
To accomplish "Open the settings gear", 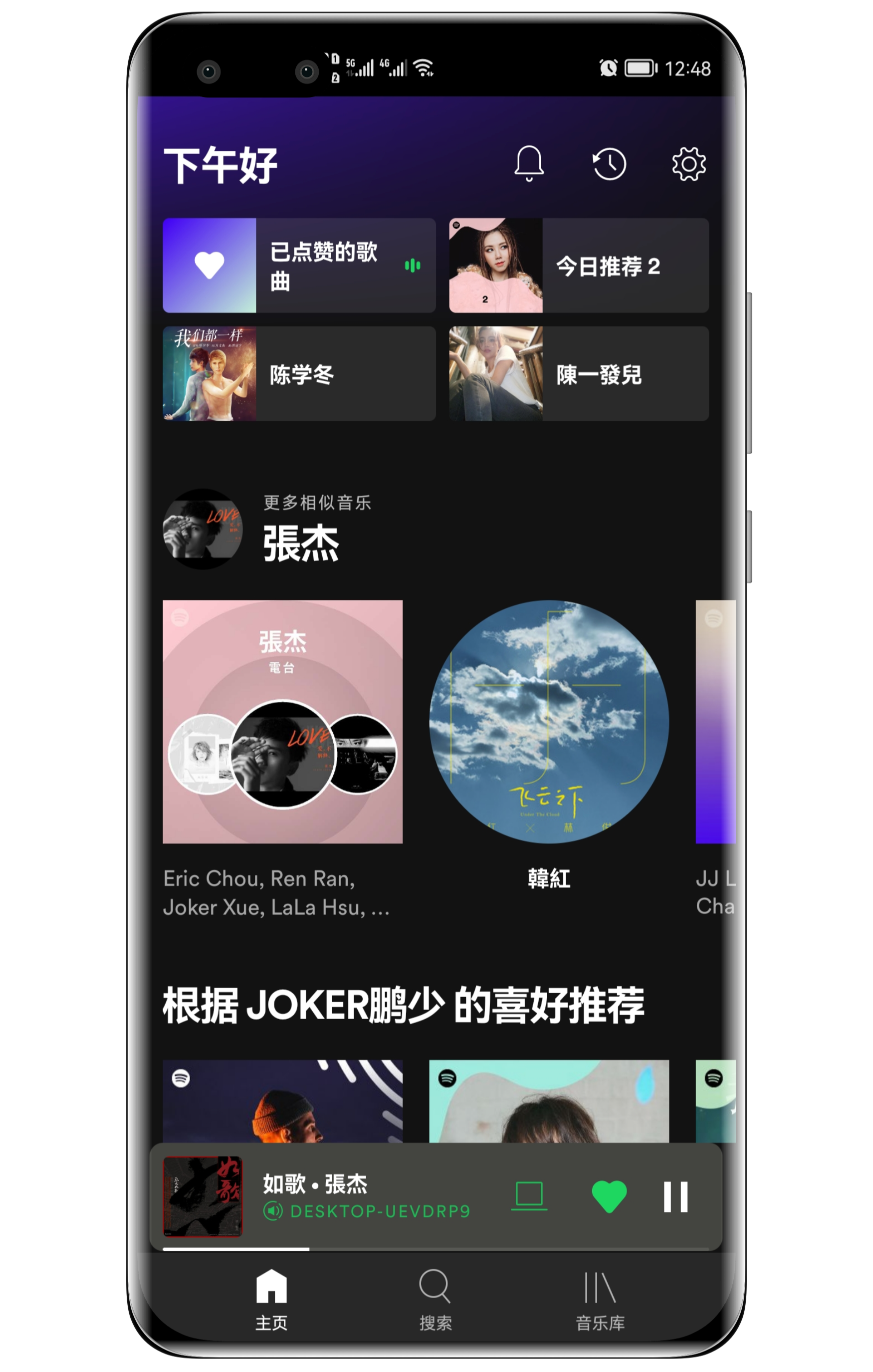I will coord(688,164).
